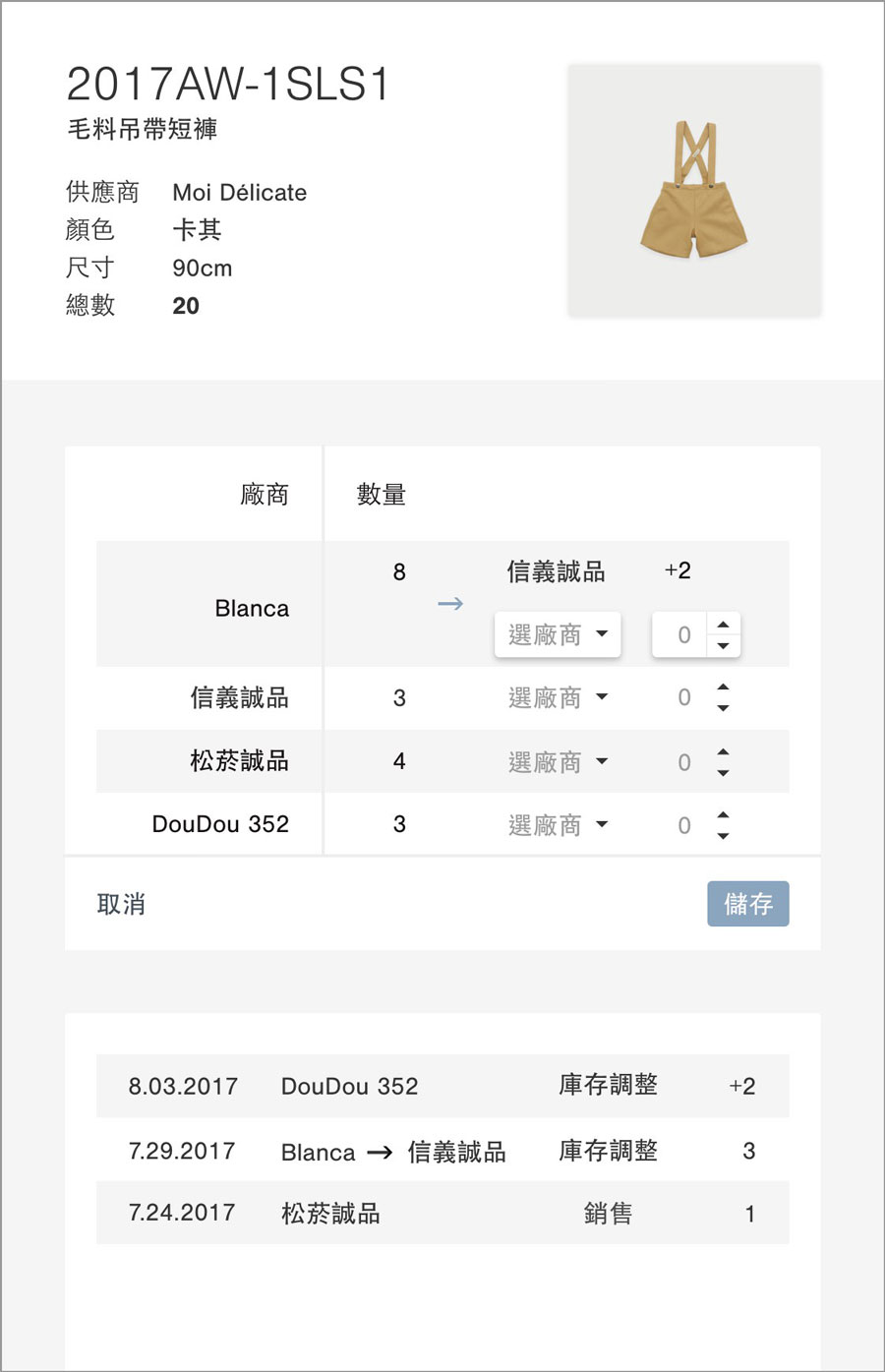Viewport: 885px width, 1372px height.
Task: View the suspender shorts product image
Action: (694, 191)
